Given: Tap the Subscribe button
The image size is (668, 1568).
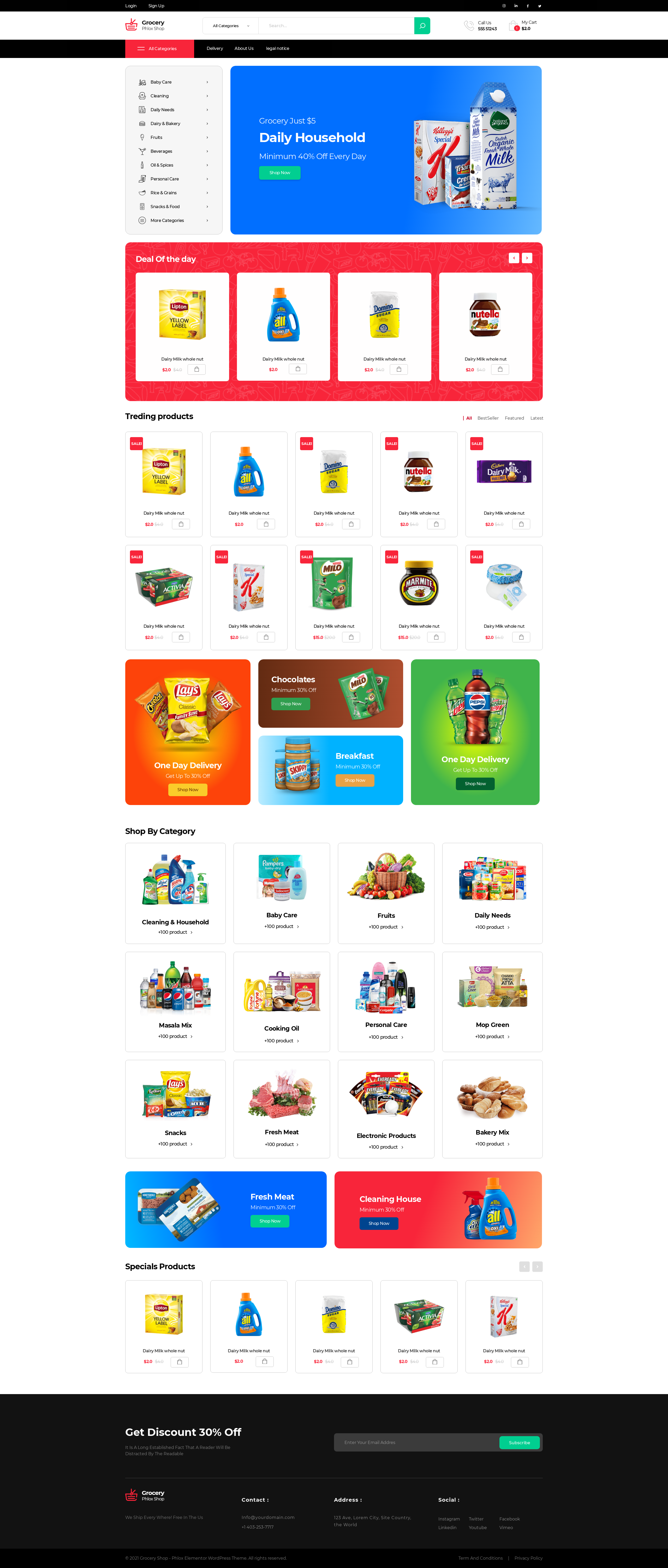Looking at the screenshot, I should point(519,1443).
